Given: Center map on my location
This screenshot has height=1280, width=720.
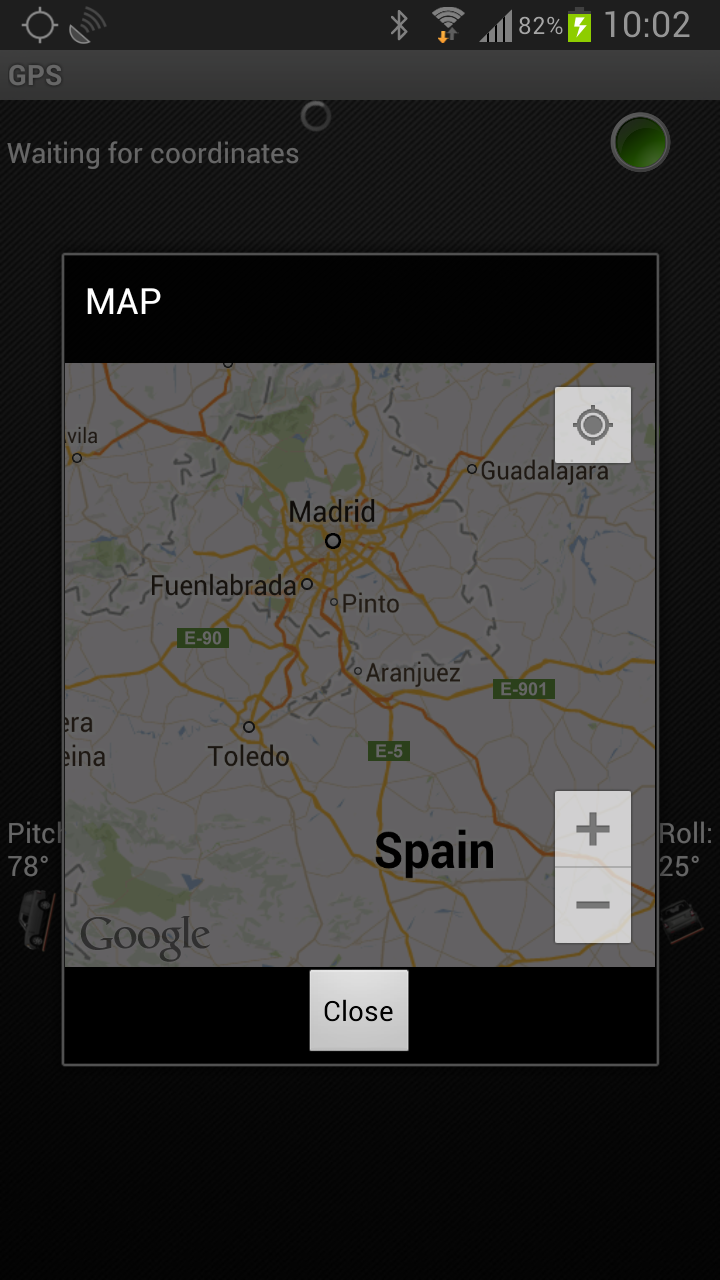Looking at the screenshot, I should tap(593, 425).
